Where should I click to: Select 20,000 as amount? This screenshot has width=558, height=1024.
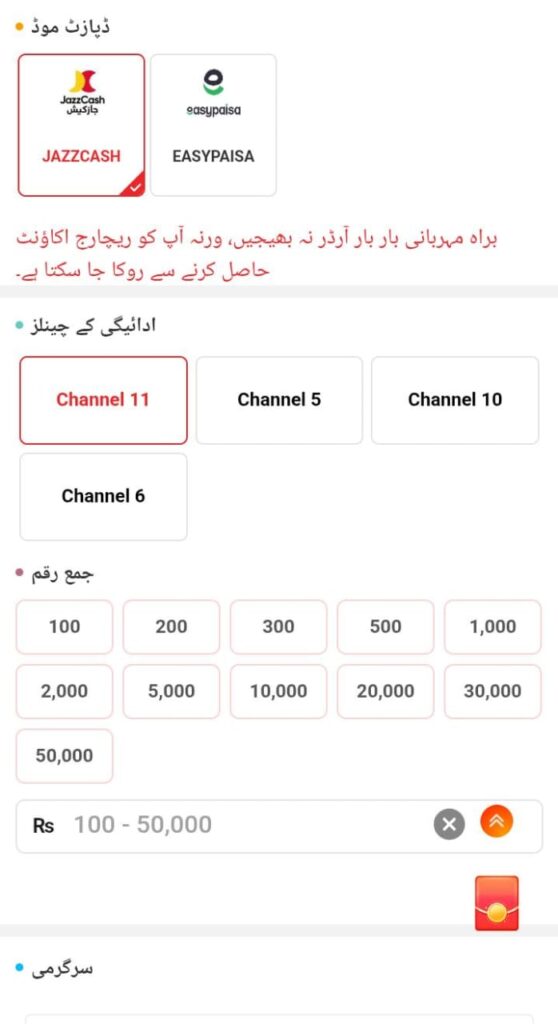[x=386, y=692]
